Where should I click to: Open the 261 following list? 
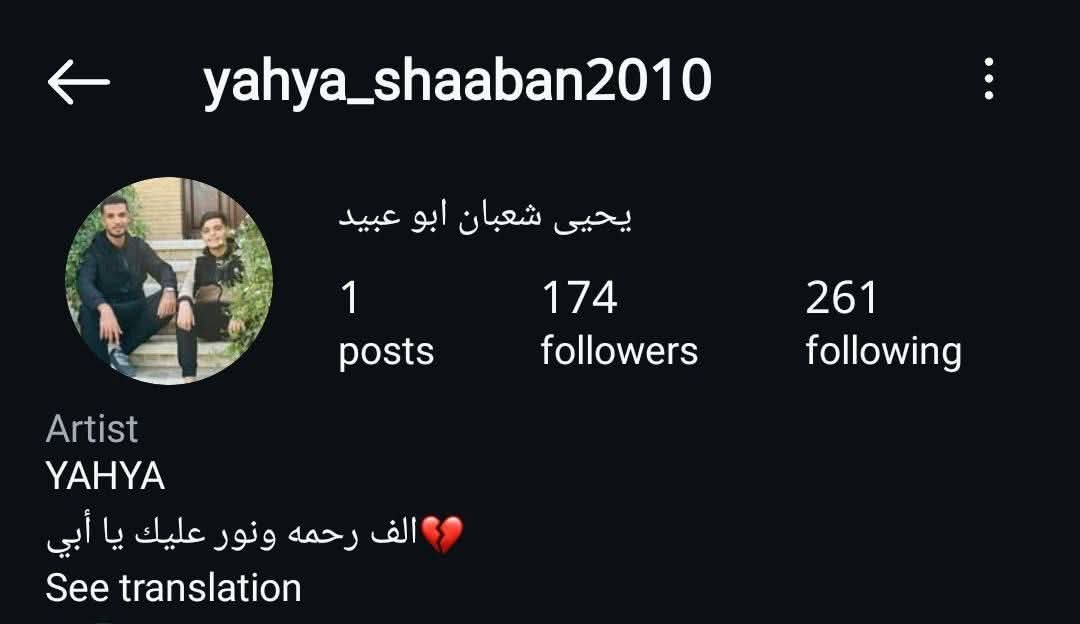click(883, 324)
